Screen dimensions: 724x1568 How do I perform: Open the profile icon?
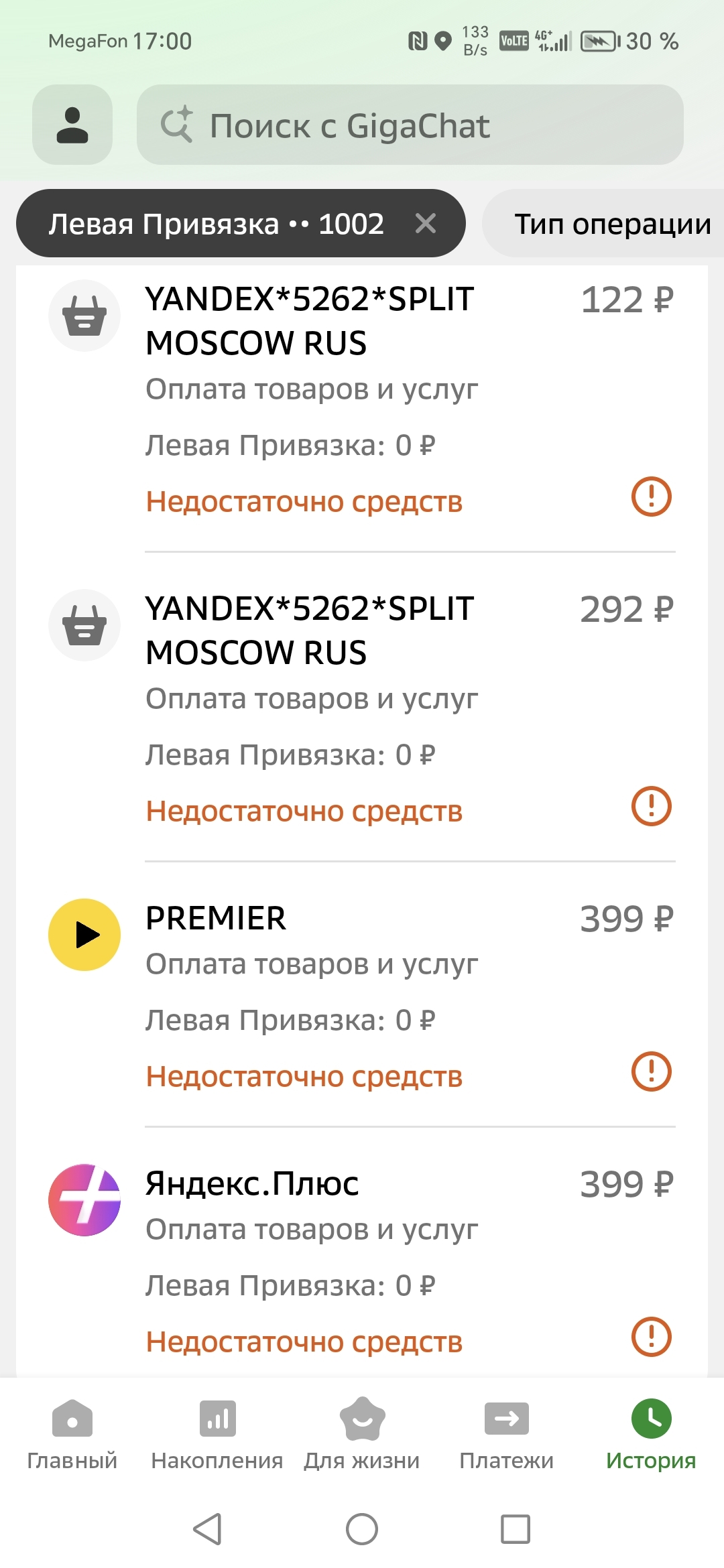coord(72,125)
